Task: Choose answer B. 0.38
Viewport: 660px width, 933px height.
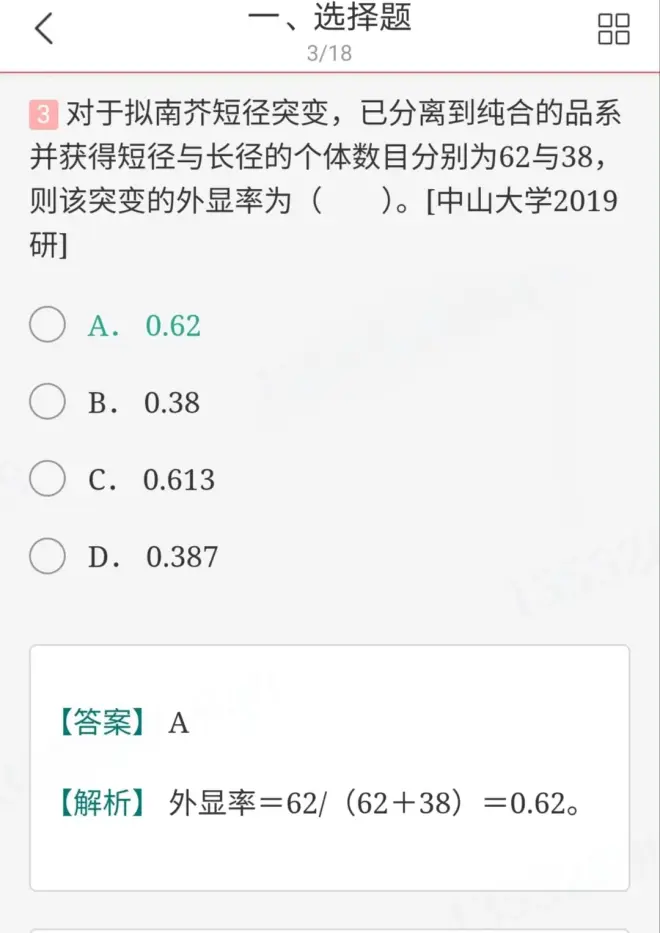Action: tap(47, 402)
